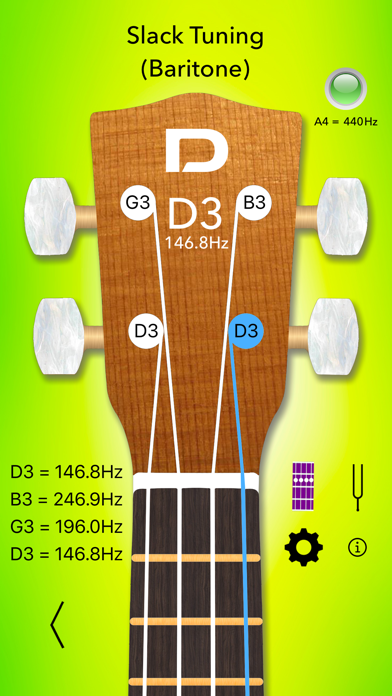Open settings via the gear icon
Image resolution: width=392 pixels, height=696 pixels.
tap(304, 547)
